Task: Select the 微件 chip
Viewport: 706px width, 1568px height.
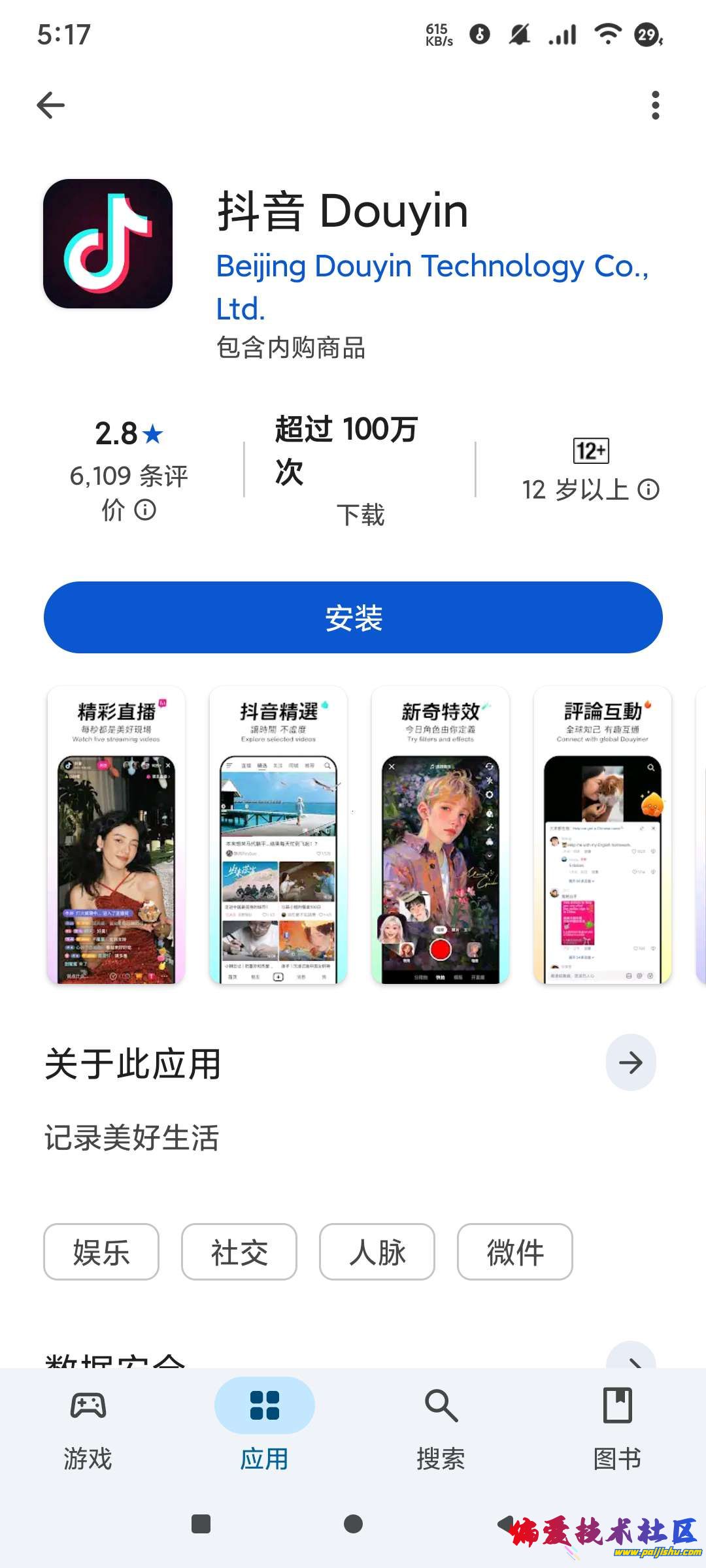Action: (x=515, y=1252)
